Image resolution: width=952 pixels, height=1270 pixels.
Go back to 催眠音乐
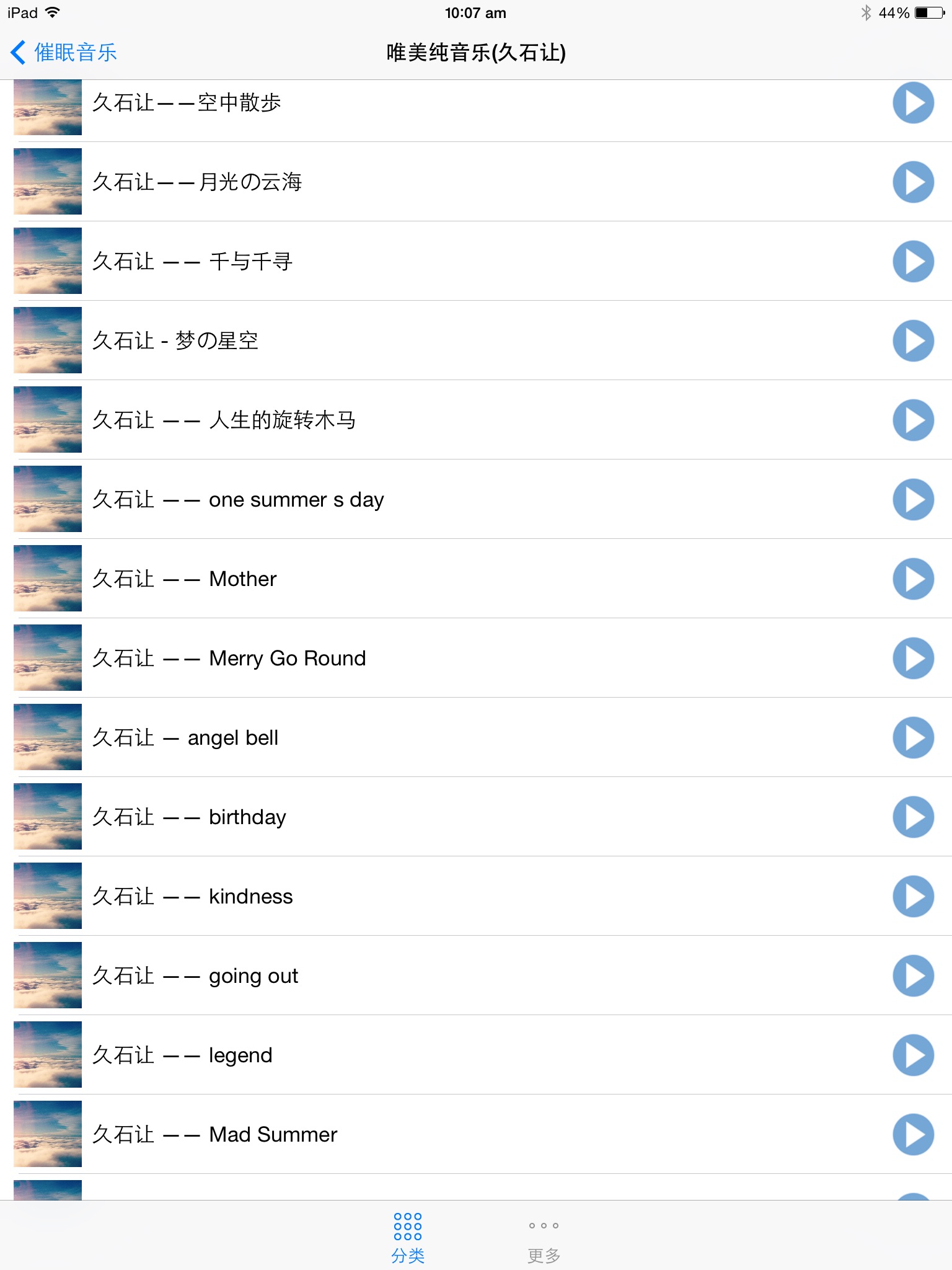click(64, 52)
